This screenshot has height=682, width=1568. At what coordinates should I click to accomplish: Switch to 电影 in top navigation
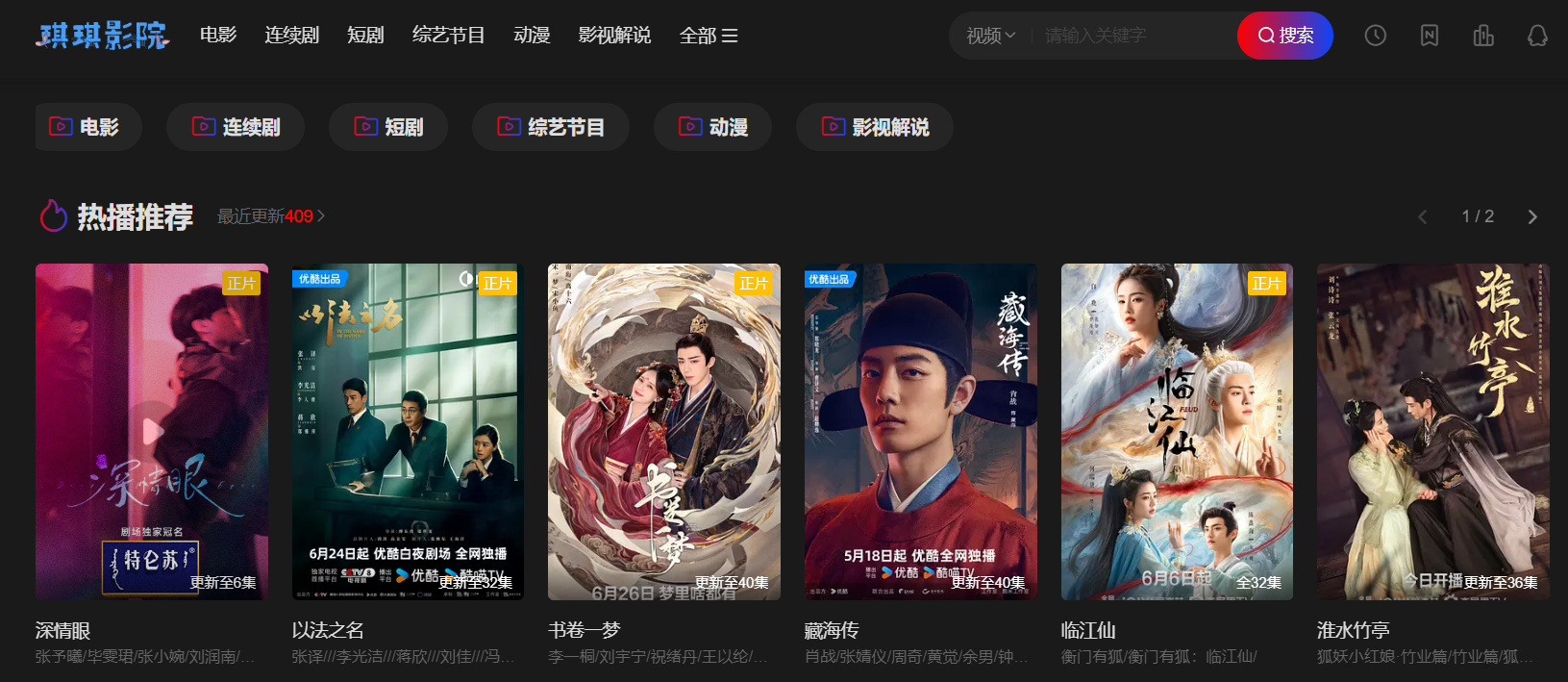tap(218, 36)
